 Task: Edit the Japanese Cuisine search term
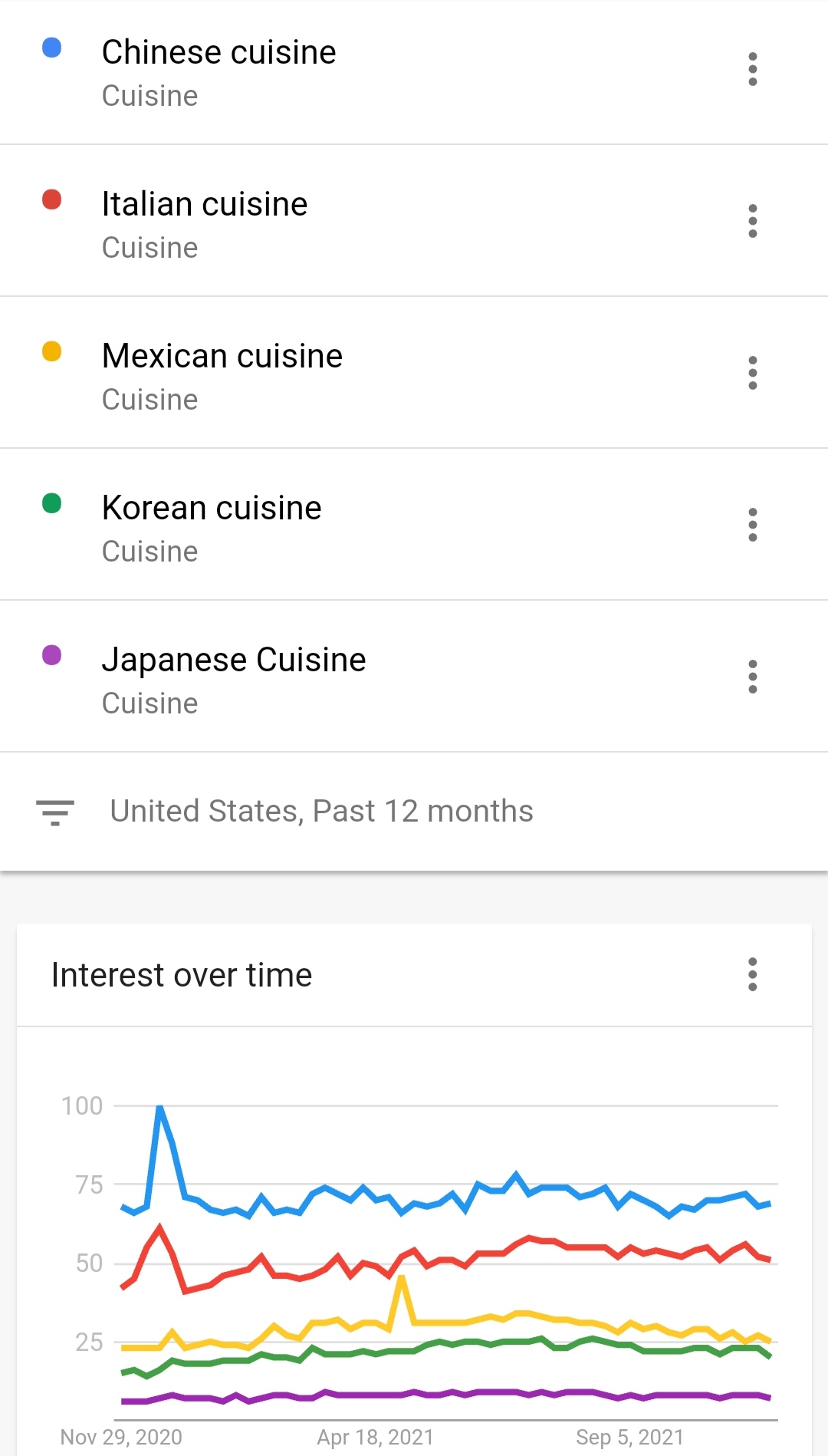point(234,660)
